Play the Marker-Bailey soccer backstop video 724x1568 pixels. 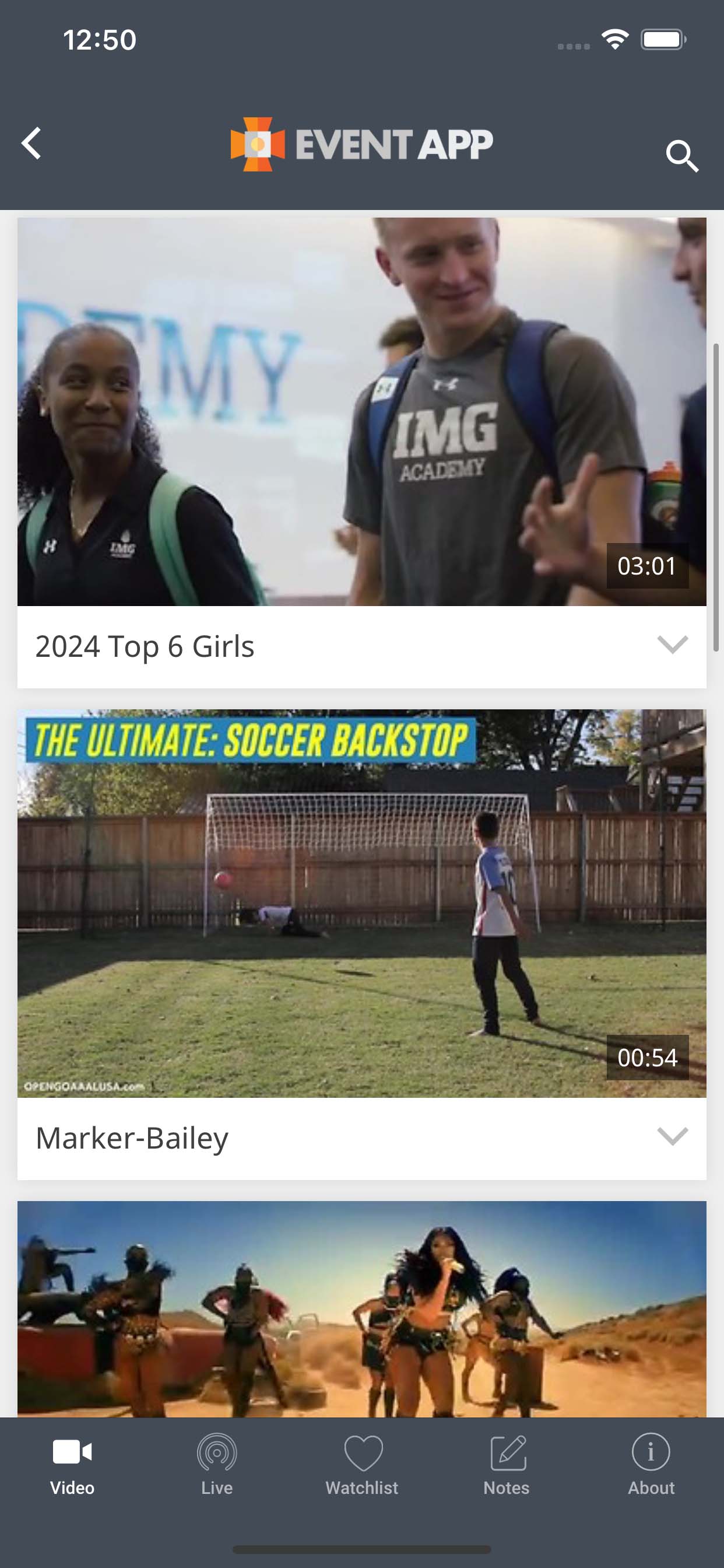click(x=362, y=904)
